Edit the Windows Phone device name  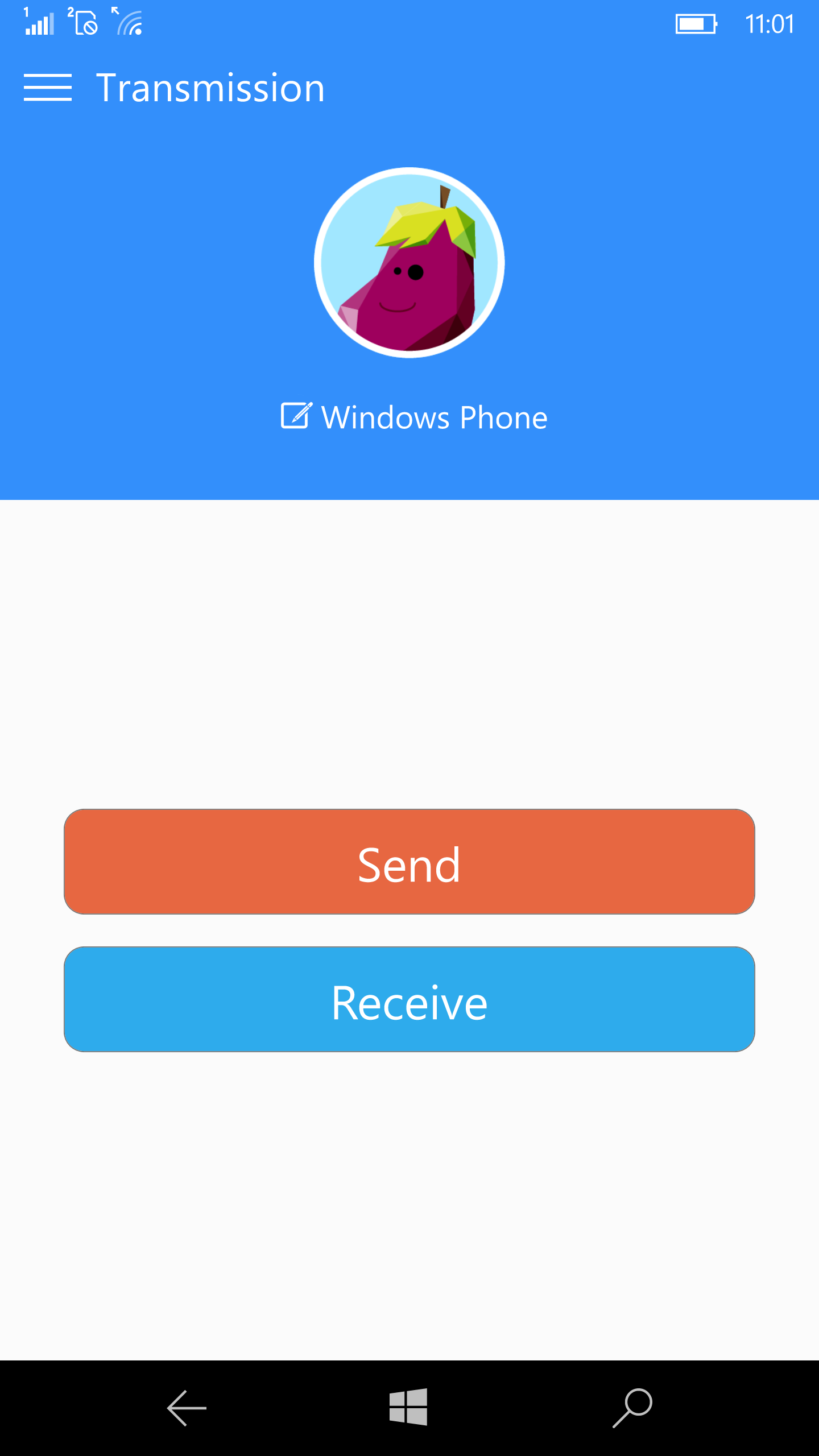pos(415,417)
